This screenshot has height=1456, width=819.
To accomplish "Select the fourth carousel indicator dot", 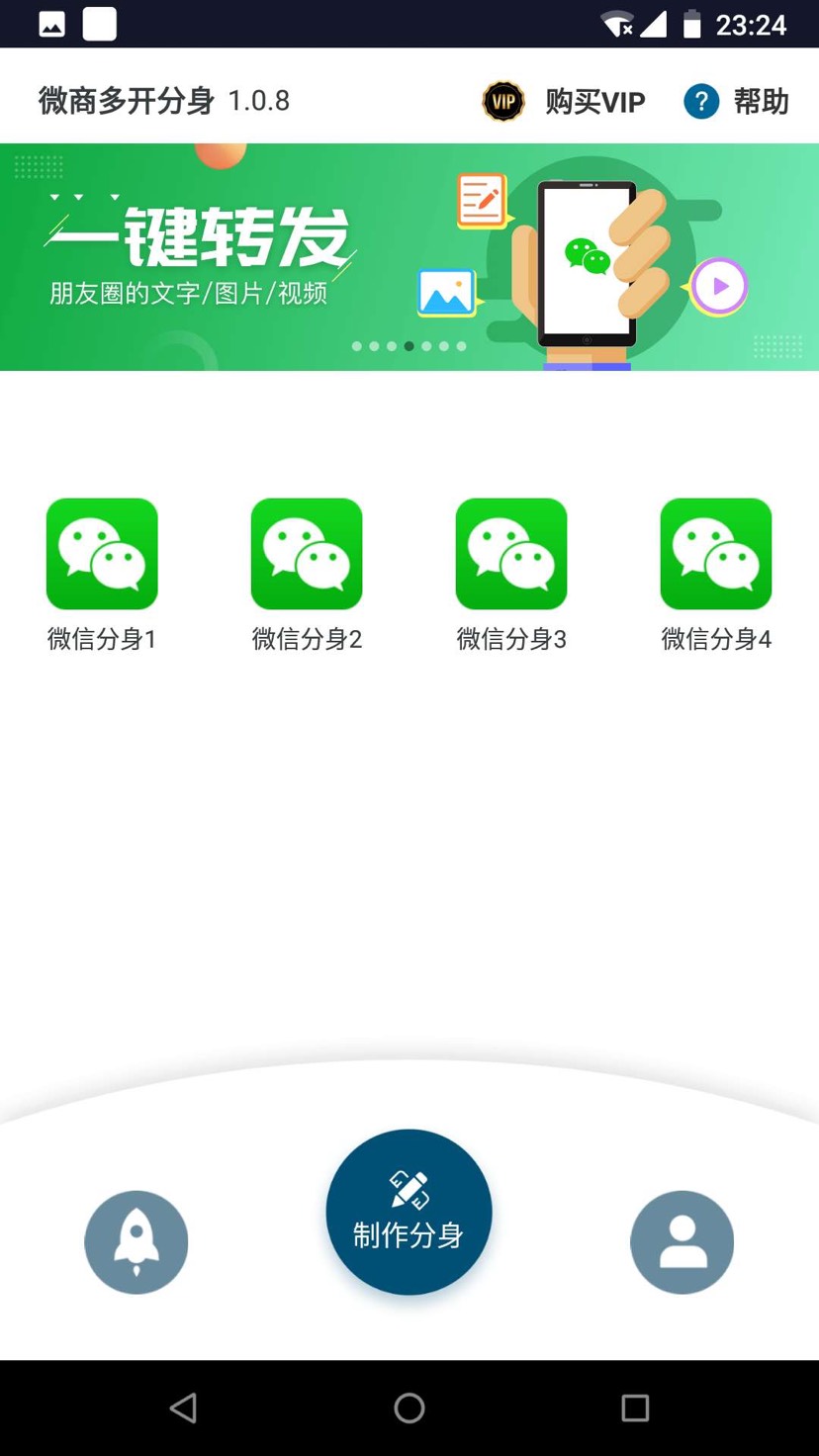I will (409, 346).
